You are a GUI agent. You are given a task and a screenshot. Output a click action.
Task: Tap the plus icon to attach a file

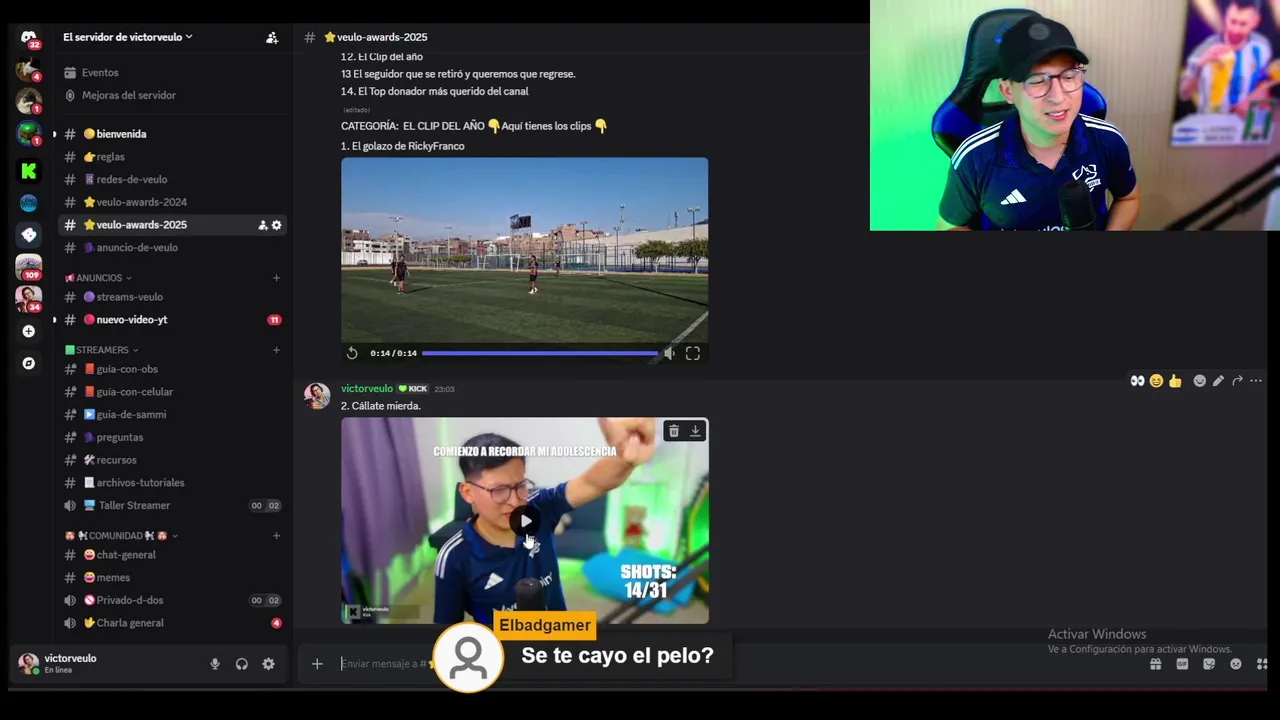317,664
